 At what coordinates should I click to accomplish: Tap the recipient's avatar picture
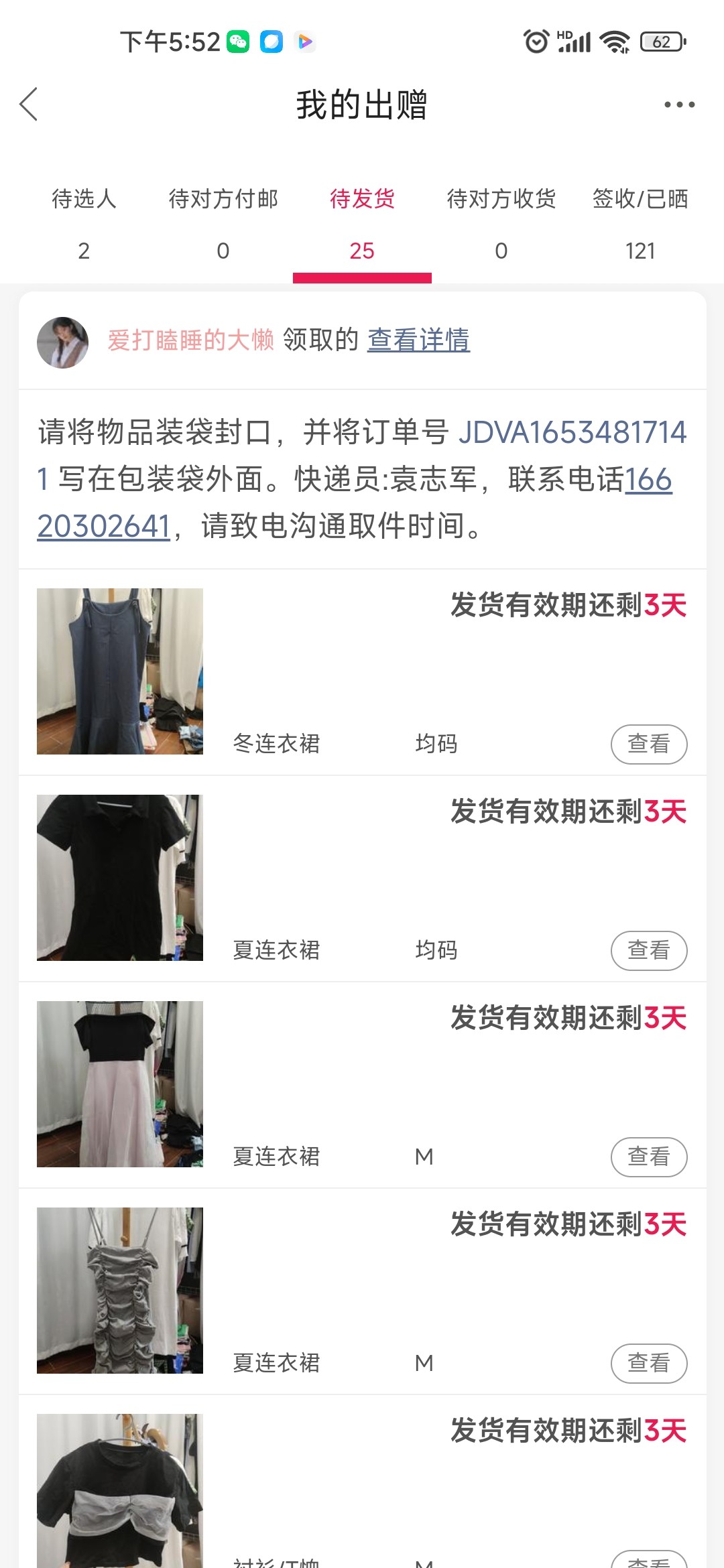pyautogui.click(x=62, y=342)
